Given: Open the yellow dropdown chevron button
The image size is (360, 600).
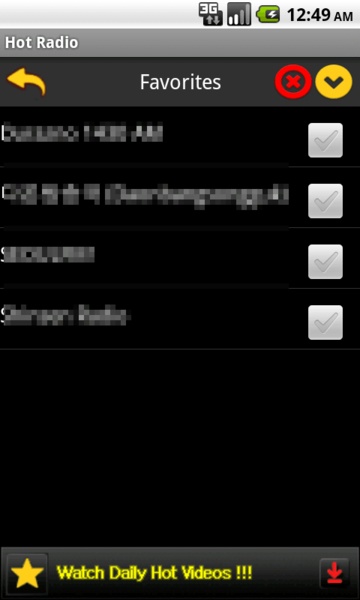Looking at the screenshot, I should tap(334, 82).
